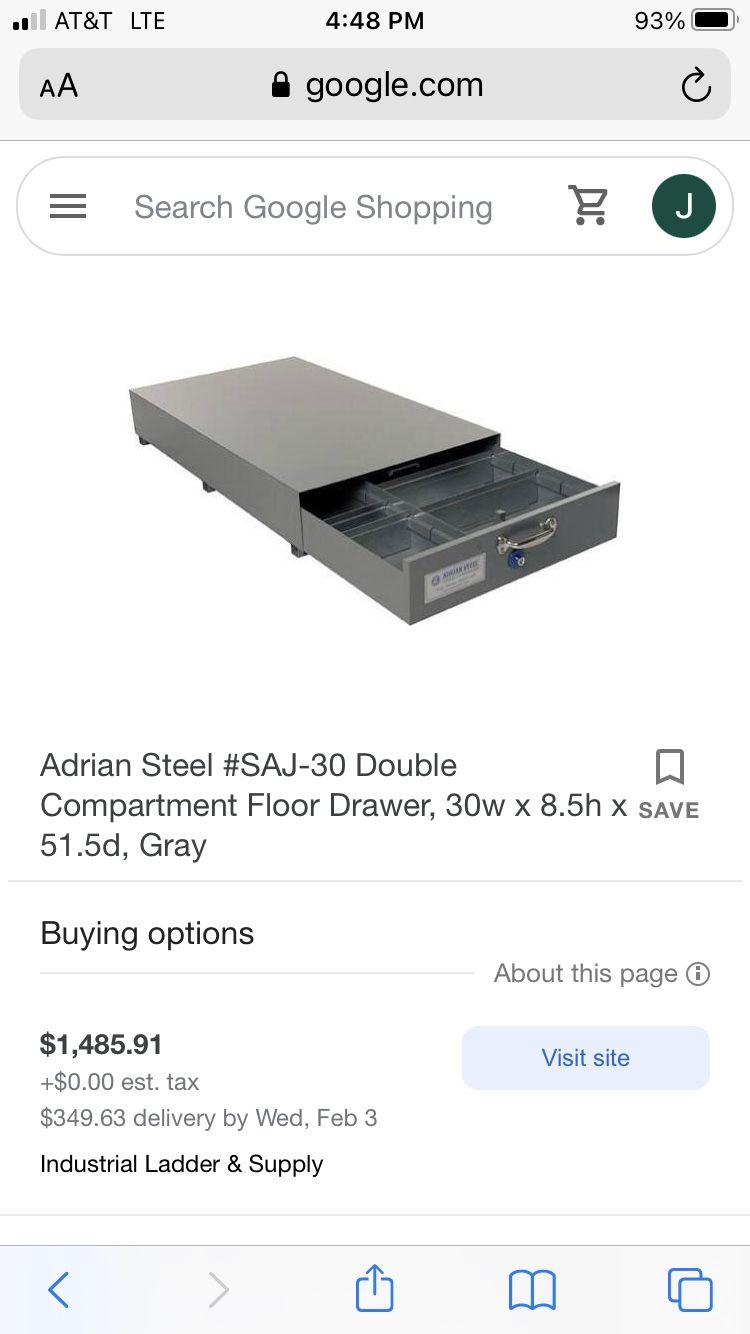Open the hamburger menu in the search bar
Image resolution: width=750 pixels, height=1334 pixels.
point(68,207)
